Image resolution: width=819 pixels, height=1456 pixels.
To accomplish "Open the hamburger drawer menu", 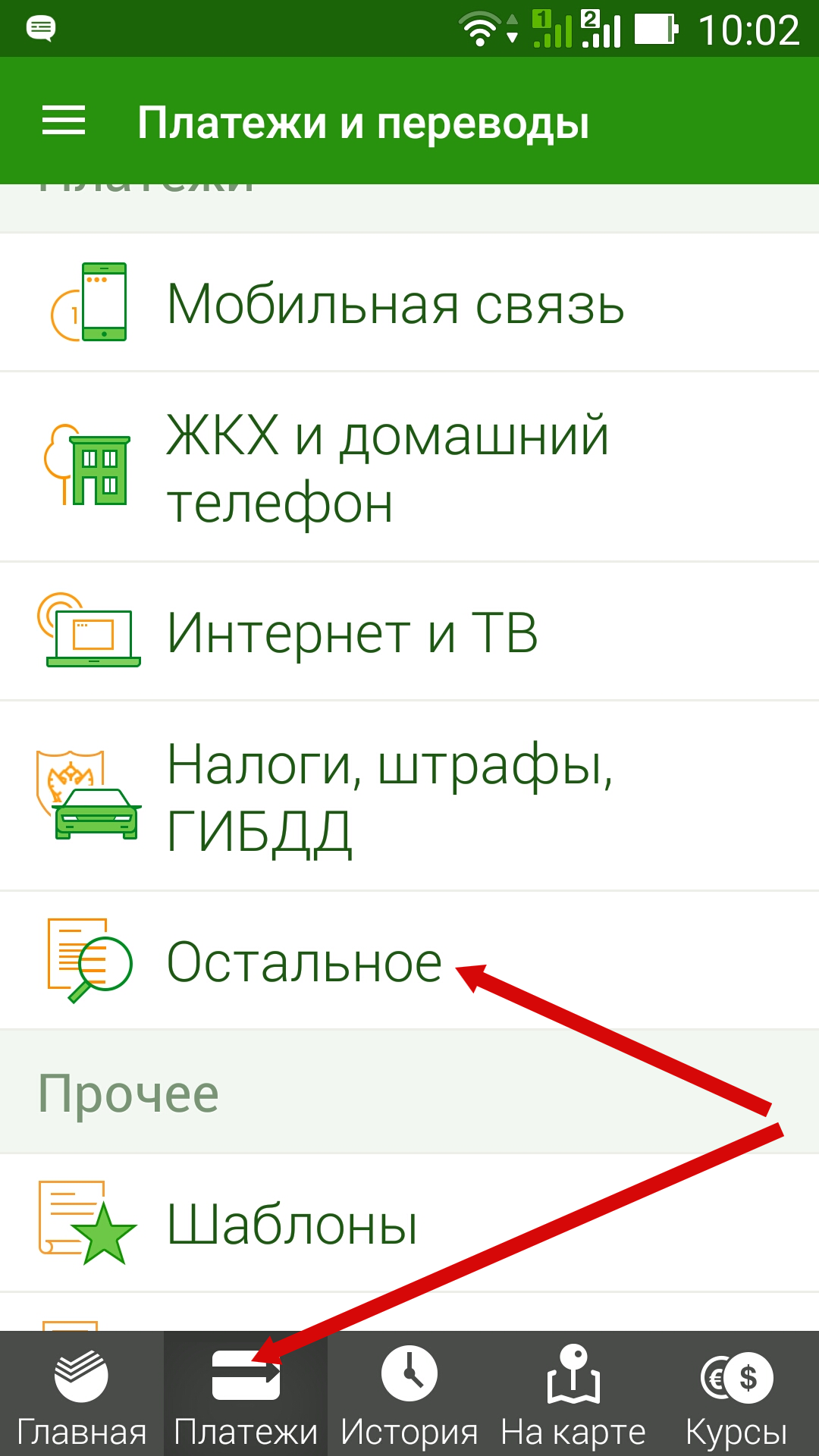I will (x=64, y=121).
